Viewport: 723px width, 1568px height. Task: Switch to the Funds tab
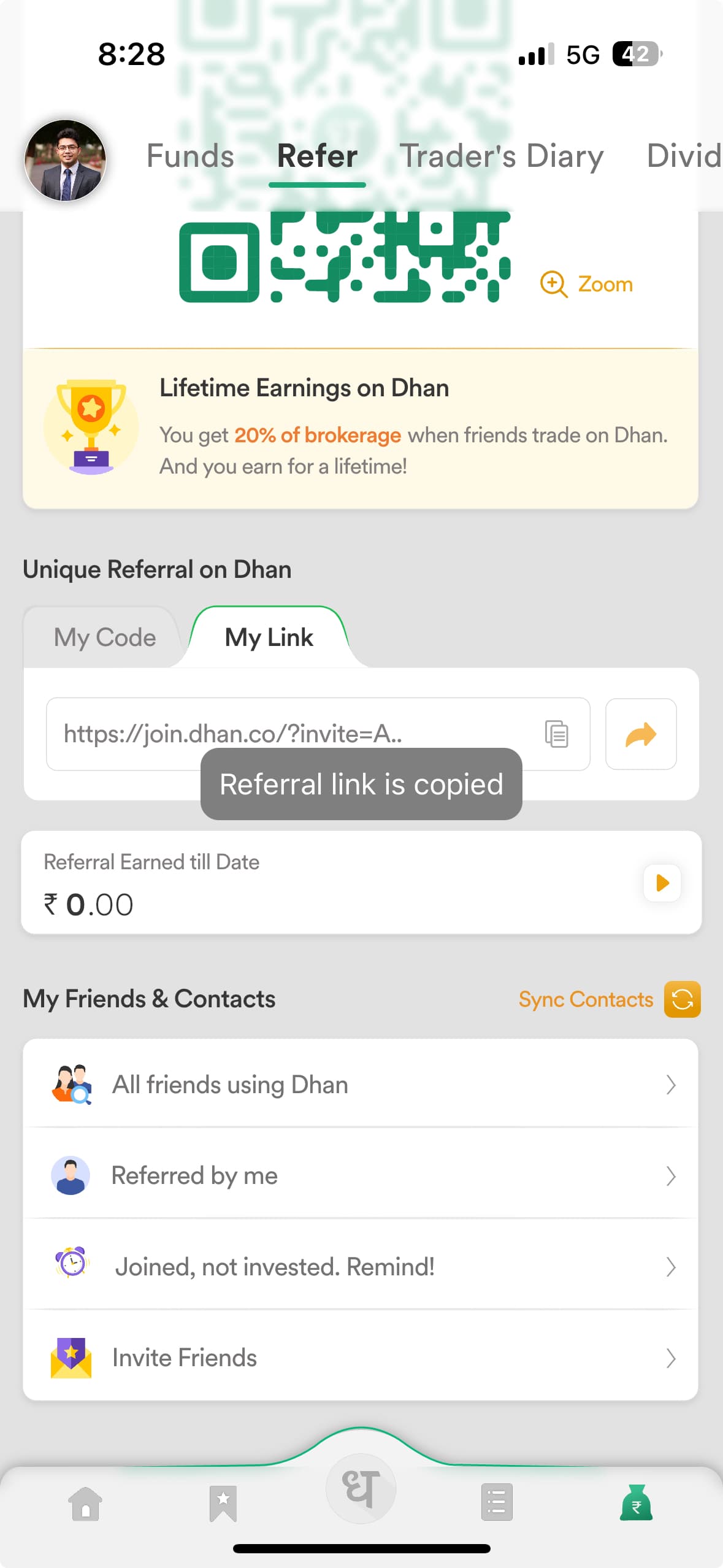tap(190, 156)
